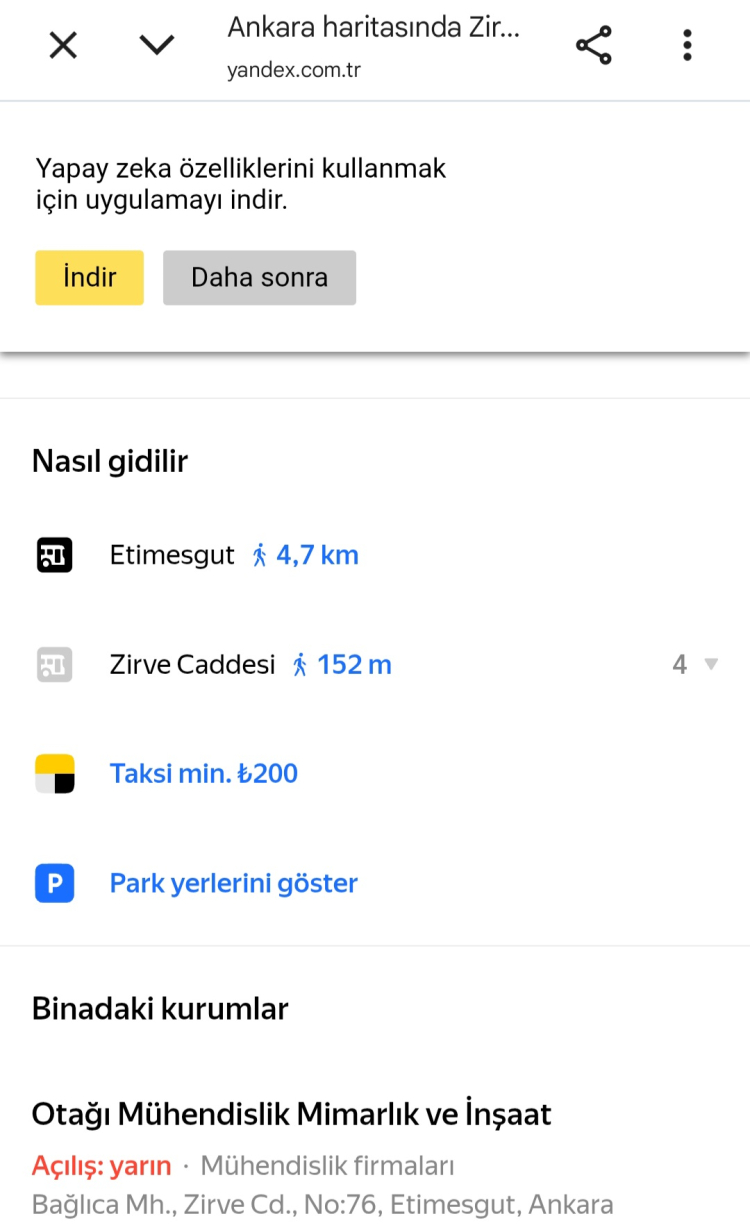Show parking places with Park yerlerini göster
Image resolution: width=750 pixels, height=1232 pixels.
233,884
